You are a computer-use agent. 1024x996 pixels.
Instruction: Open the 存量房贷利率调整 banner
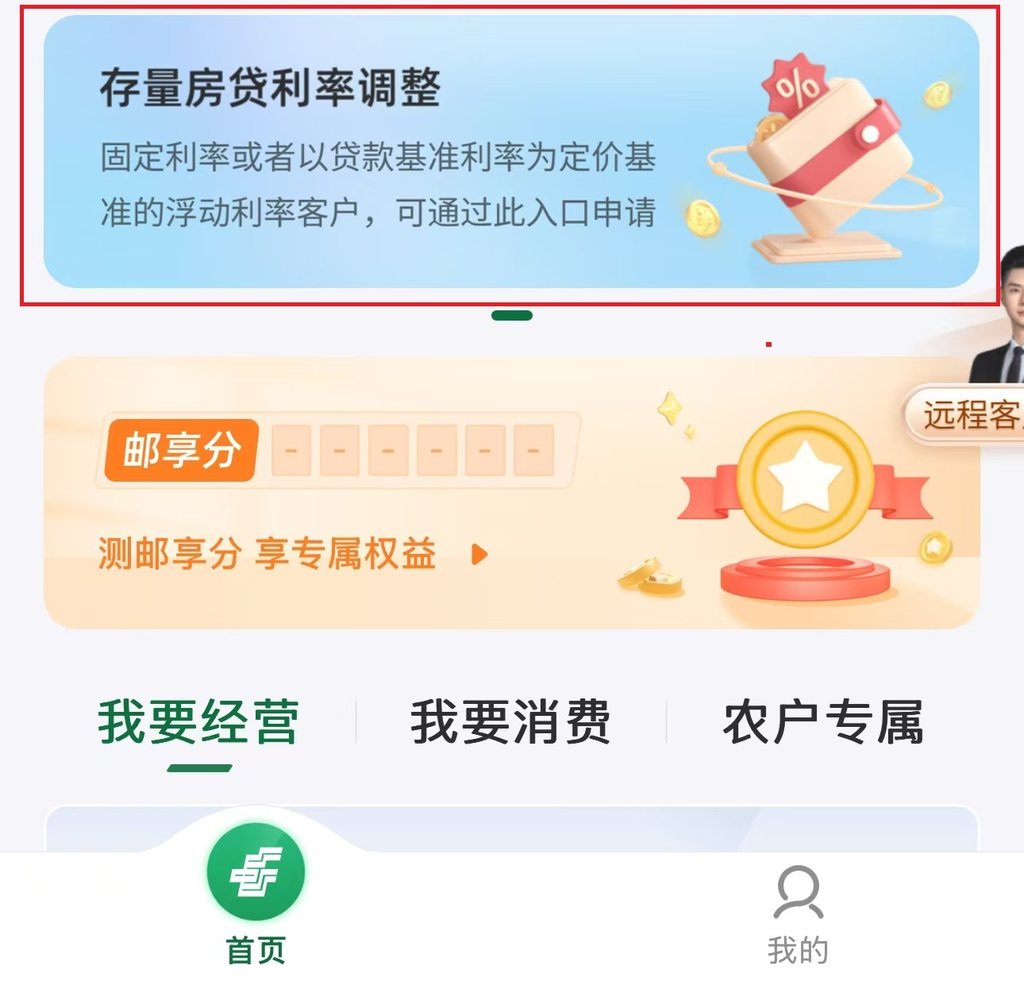coord(510,152)
